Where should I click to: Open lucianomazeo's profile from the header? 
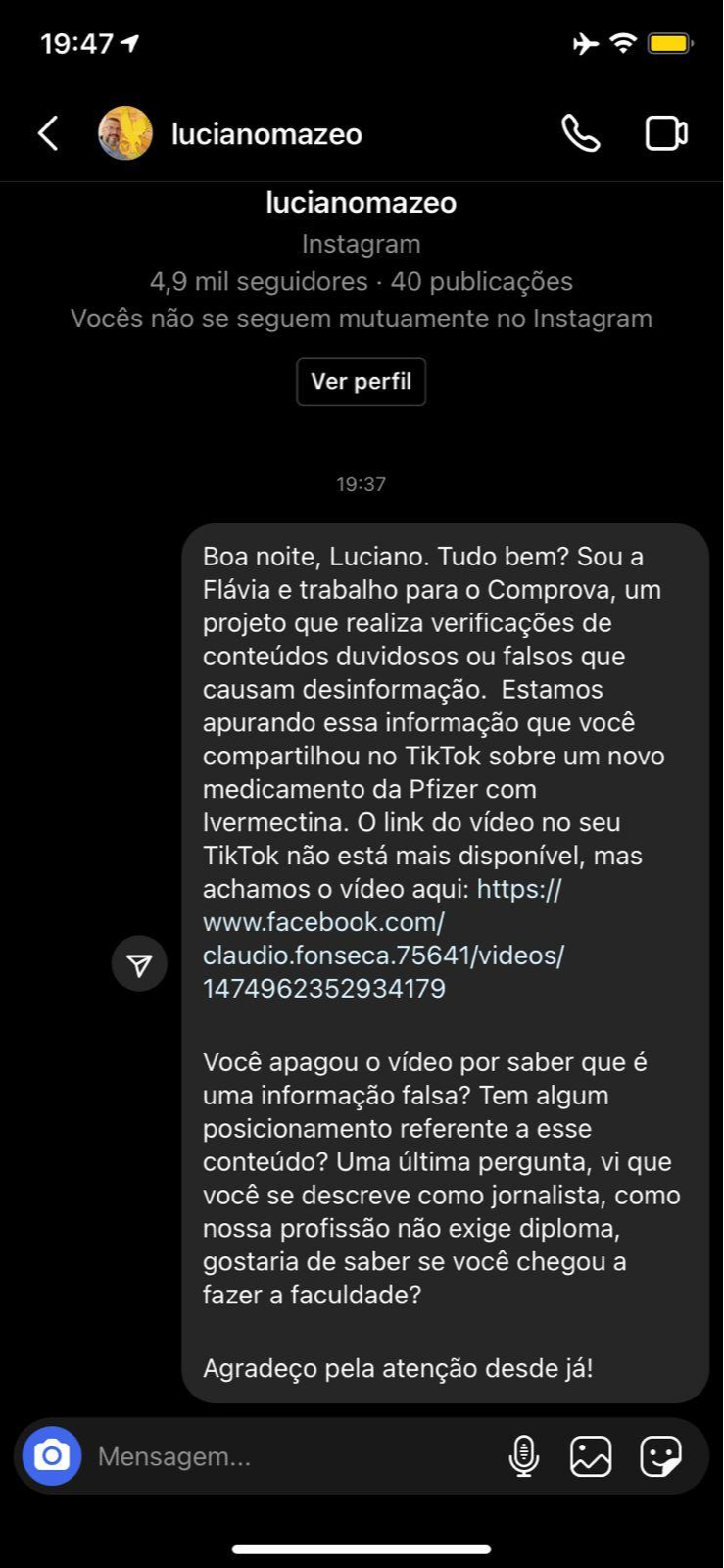tap(265, 134)
